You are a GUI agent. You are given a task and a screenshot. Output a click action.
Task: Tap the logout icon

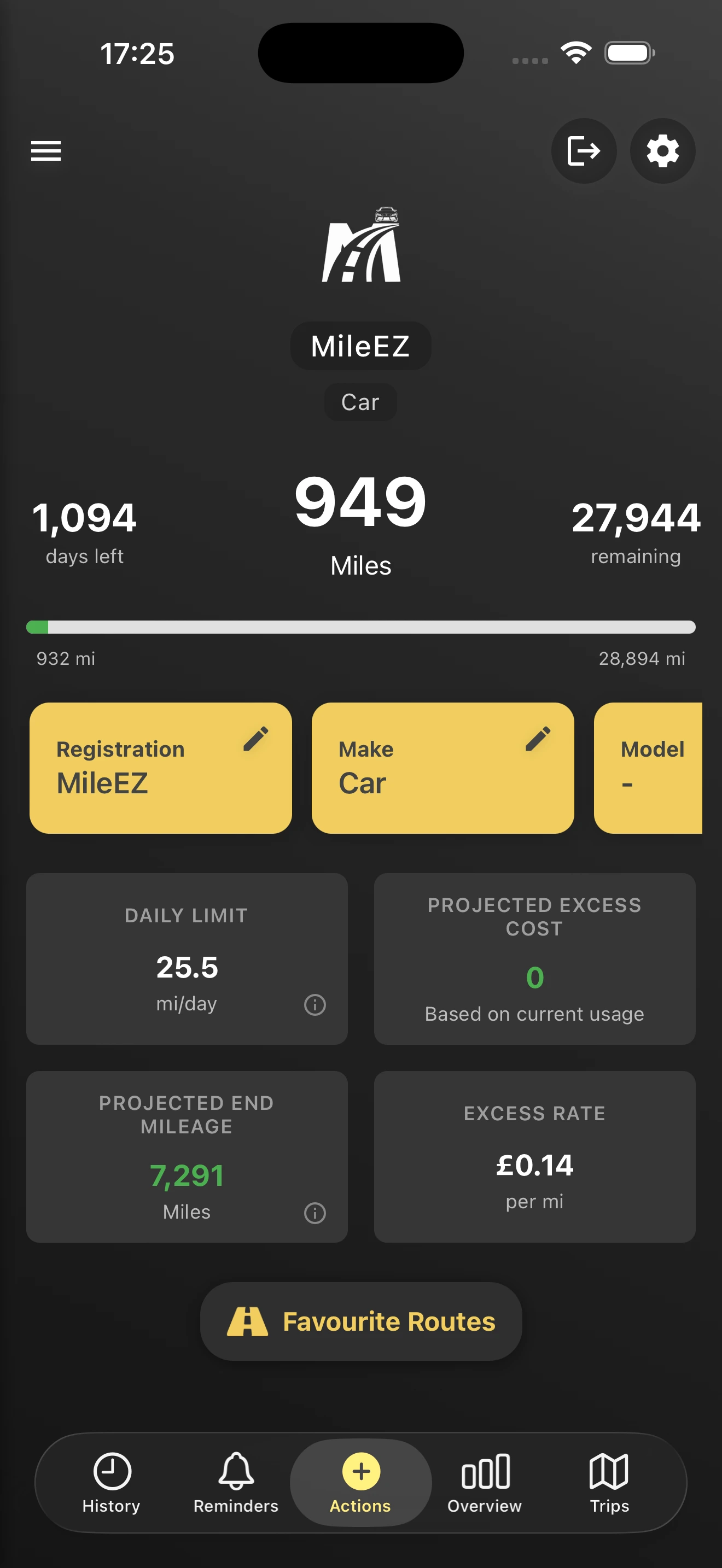click(x=583, y=151)
